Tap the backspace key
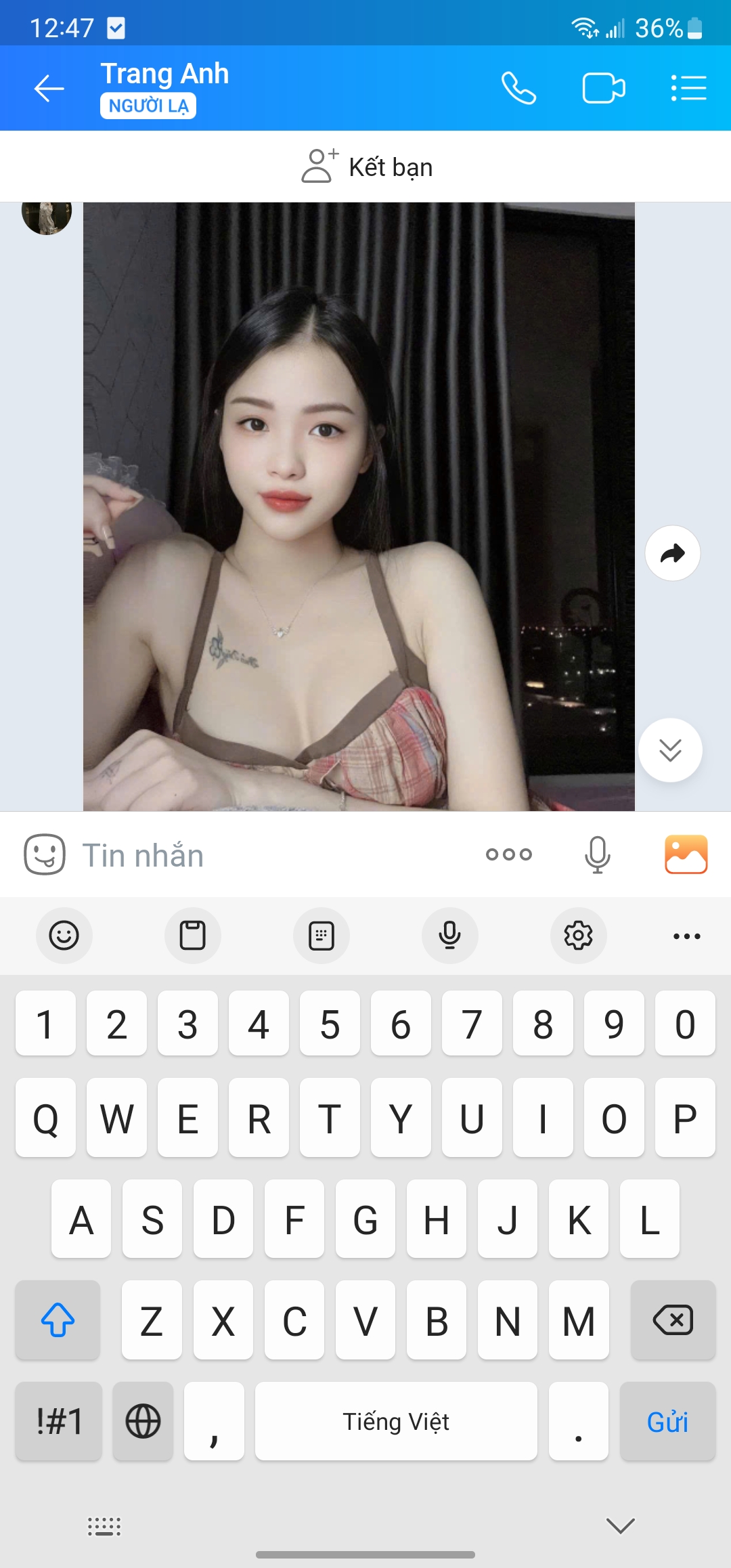The height and width of the screenshot is (1568, 731). tap(673, 1320)
